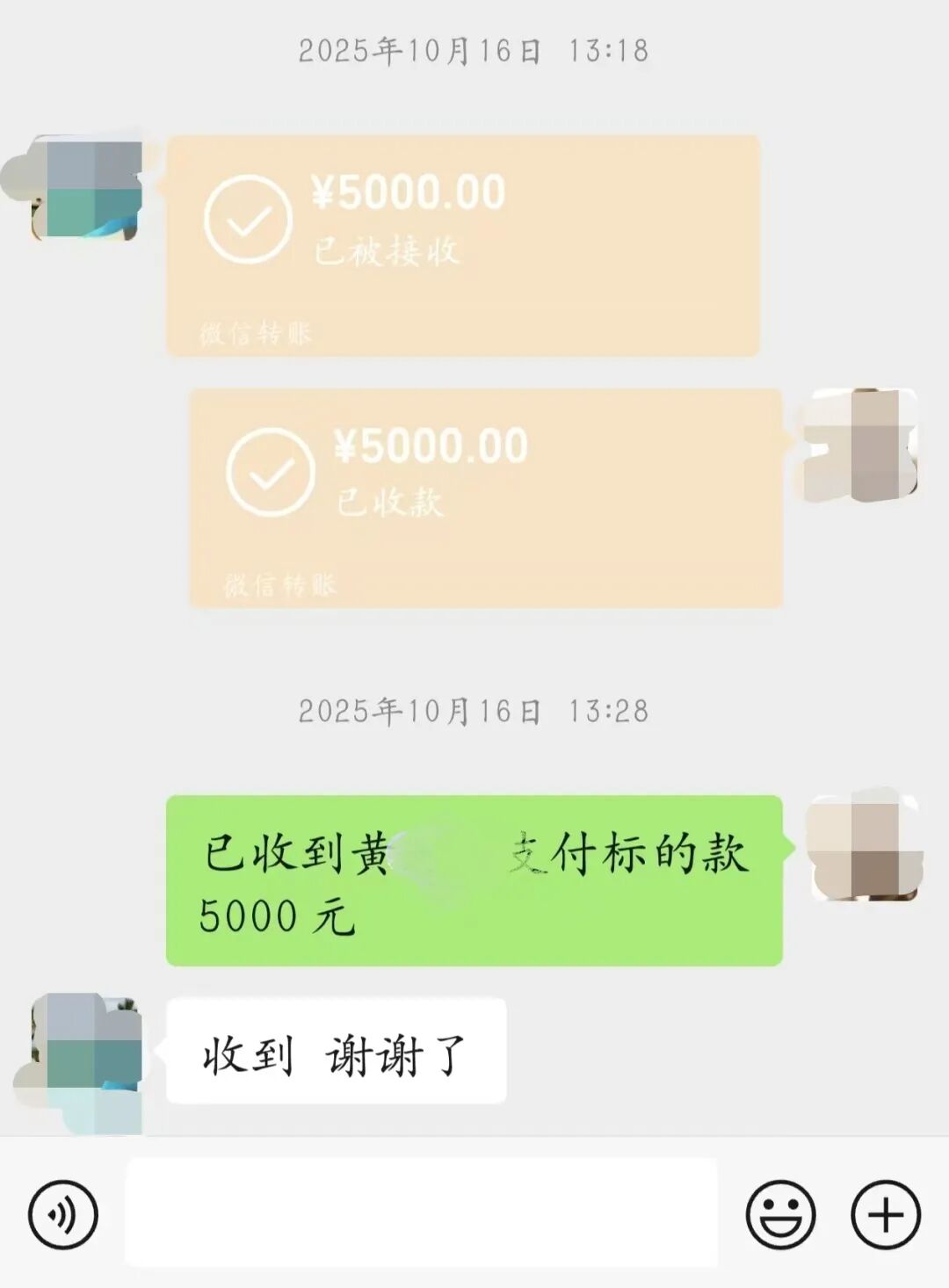Image resolution: width=949 pixels, height=1288 pixels.
Task: Open the plus attachment menu
Action: point(885,1215)
